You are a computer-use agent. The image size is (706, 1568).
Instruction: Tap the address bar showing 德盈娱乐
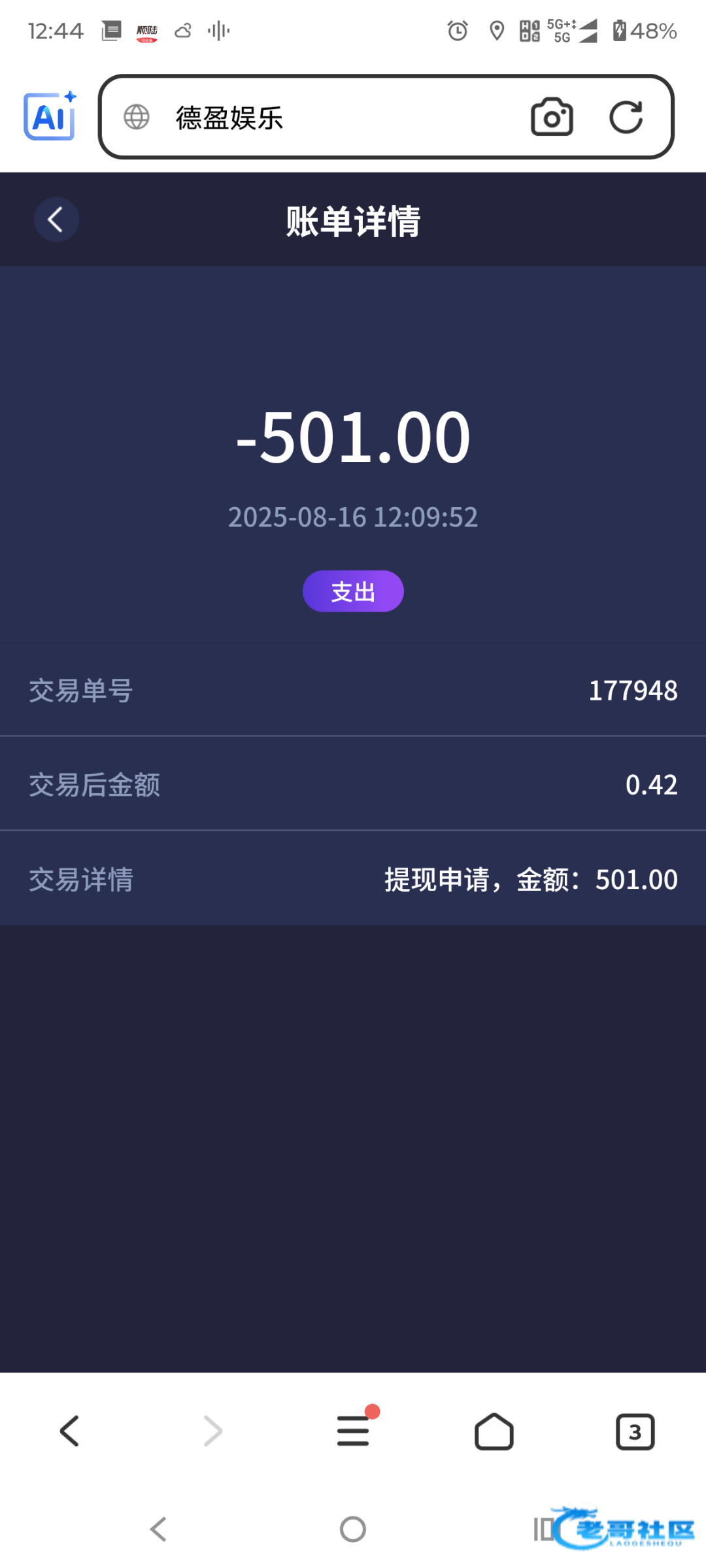327,118
